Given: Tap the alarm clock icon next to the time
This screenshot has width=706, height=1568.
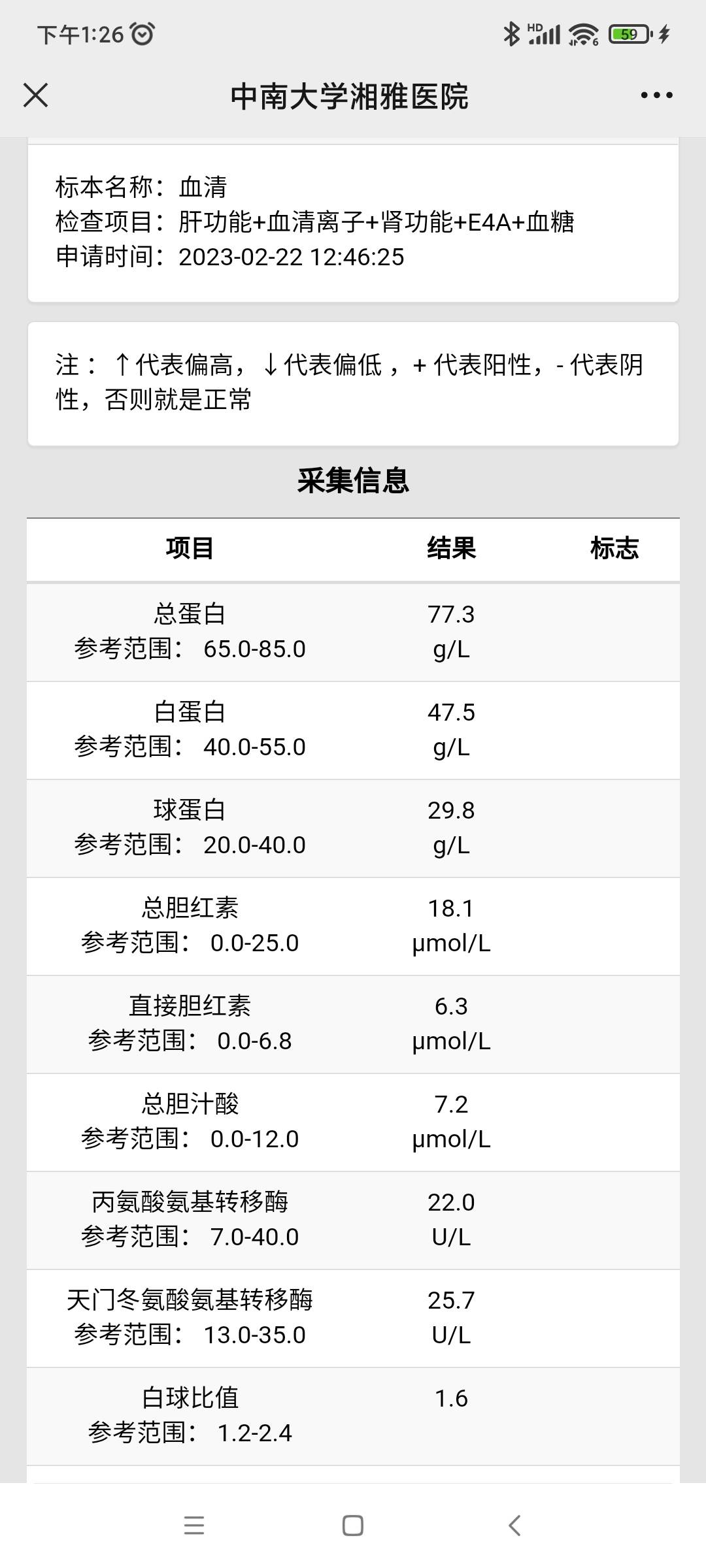Looking at the screenshot, I should coord(143,34).
